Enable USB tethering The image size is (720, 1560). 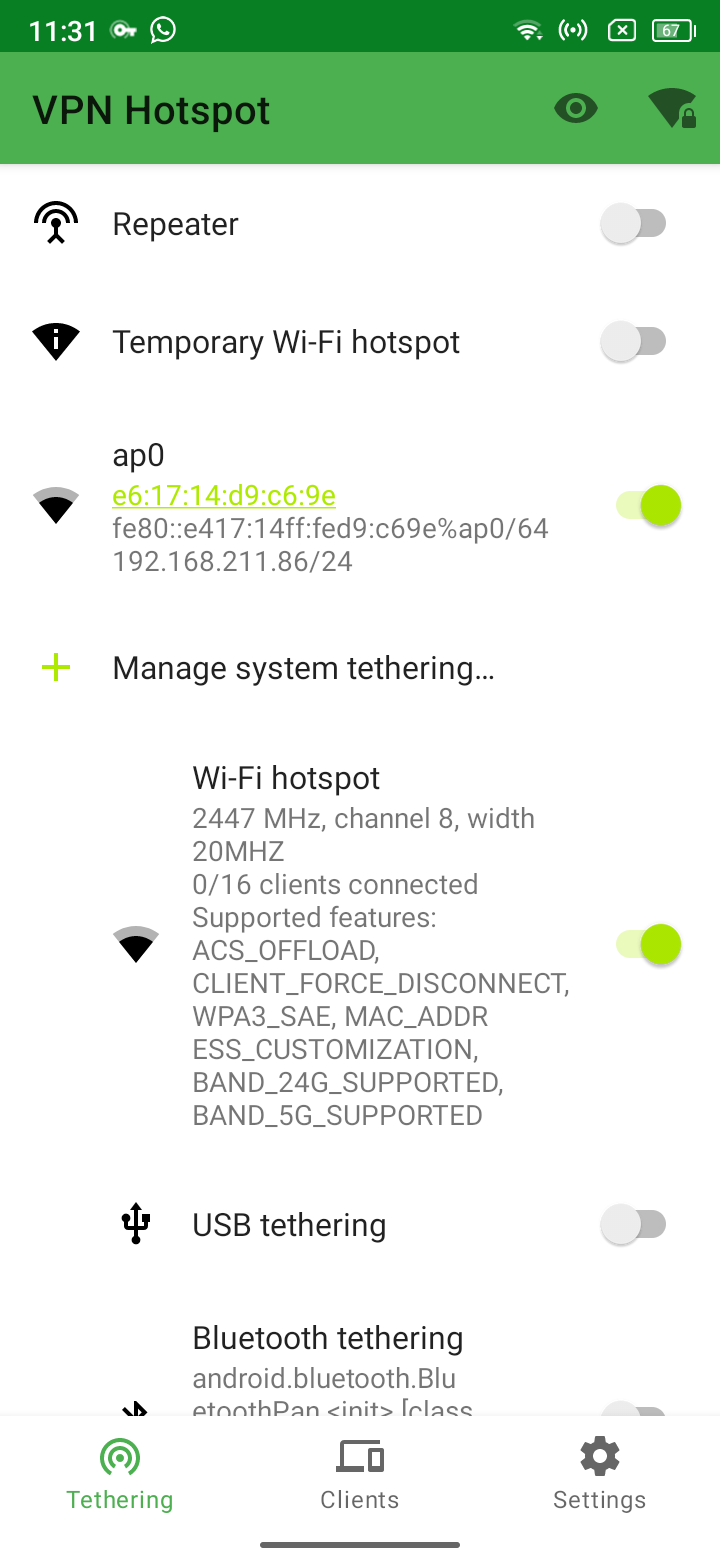click(x=634, y=1224)
